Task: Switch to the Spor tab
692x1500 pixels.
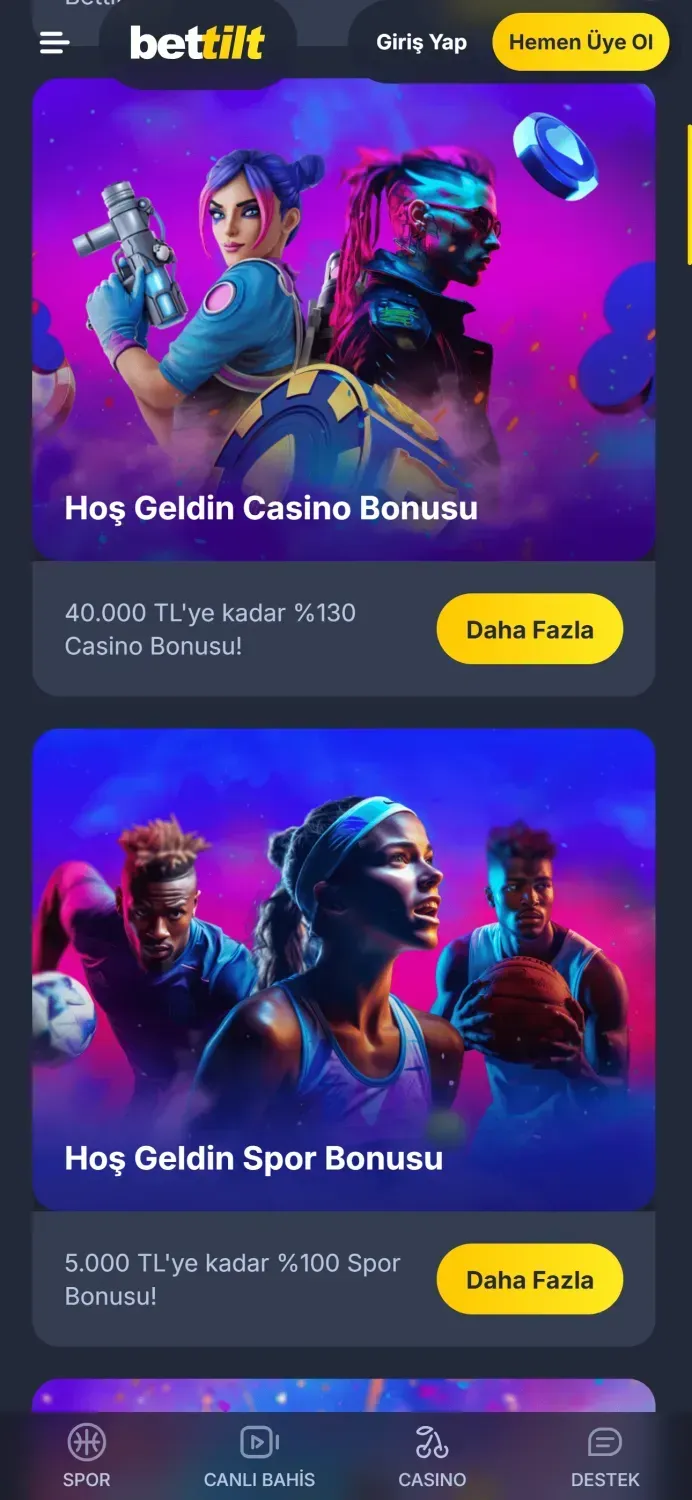Action: click(x=87, y=1456)
